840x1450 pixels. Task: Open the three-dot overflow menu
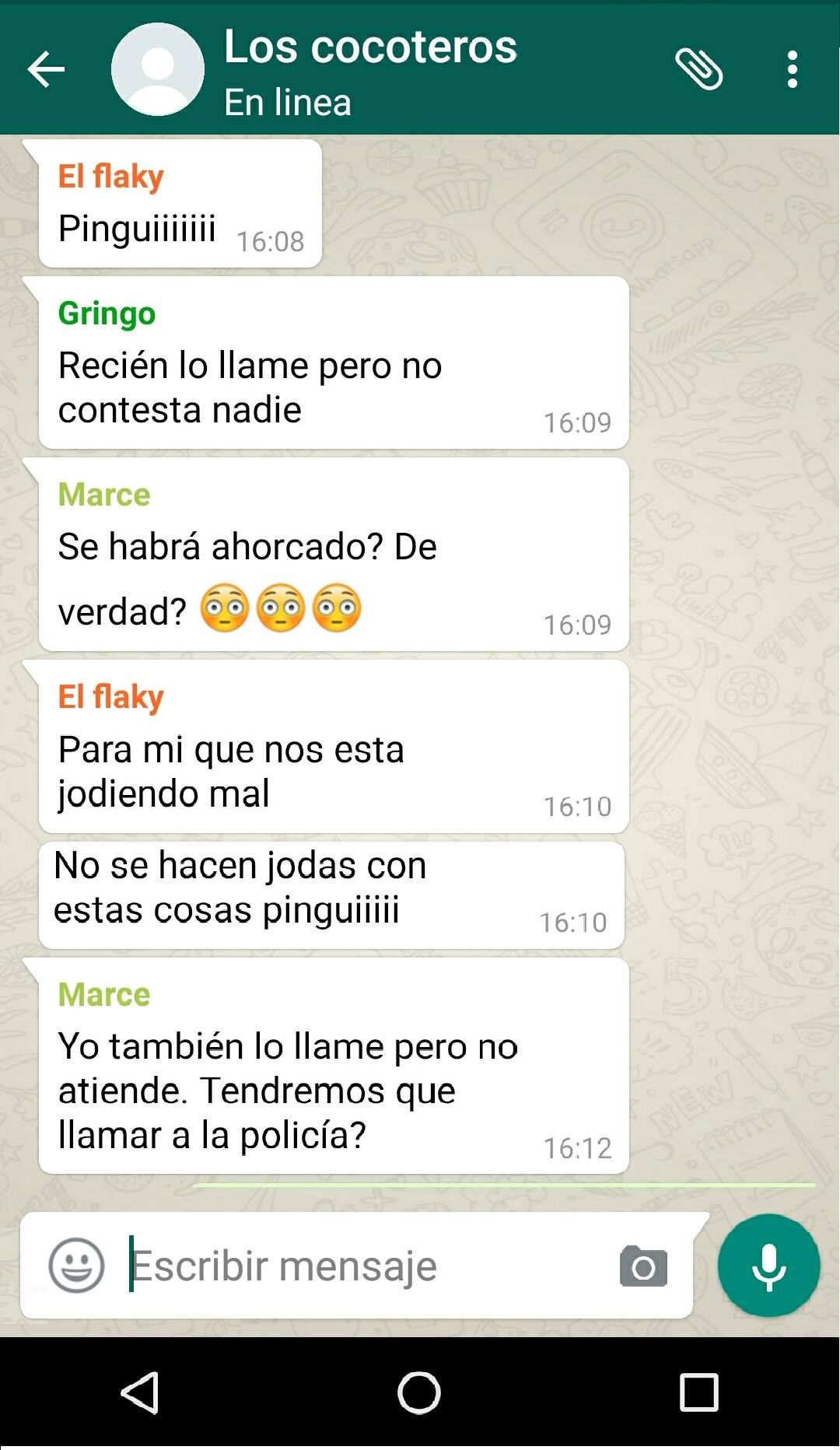click(792, 70)
